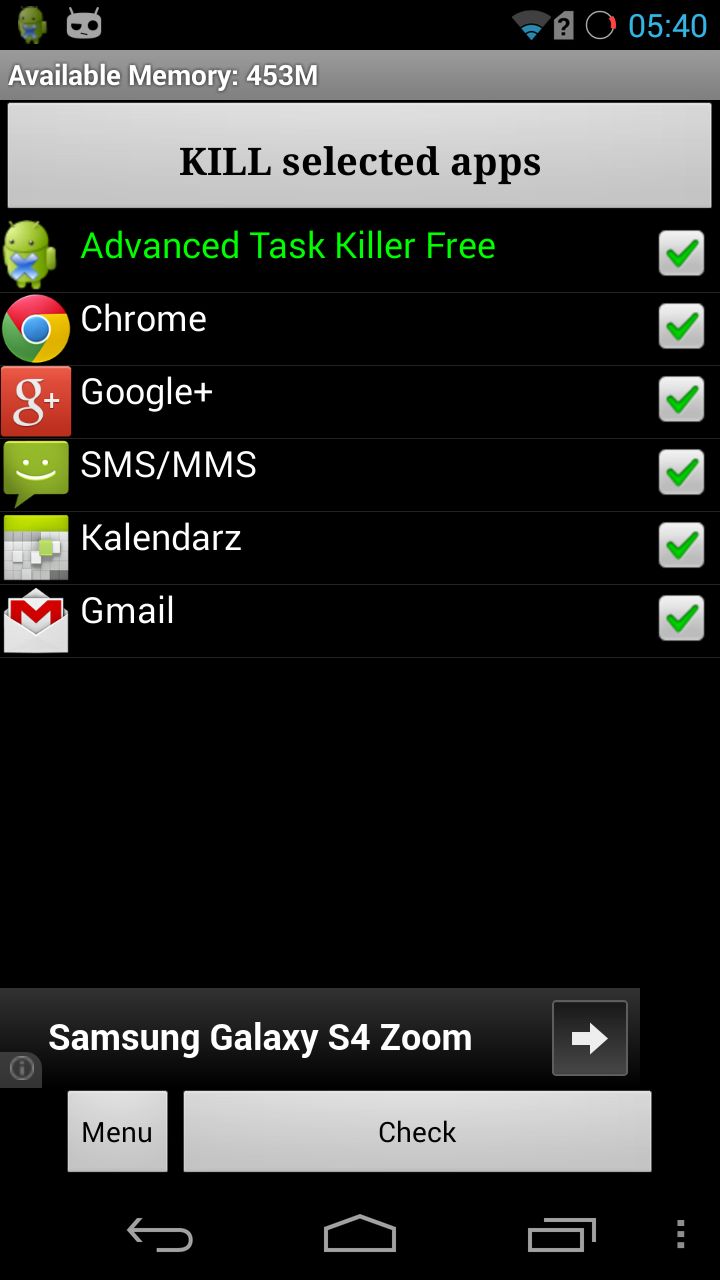The height and width of the screenshot is (1280, 720).
Task: Tap the back navigation arrow
Action: click(160, 1234)
